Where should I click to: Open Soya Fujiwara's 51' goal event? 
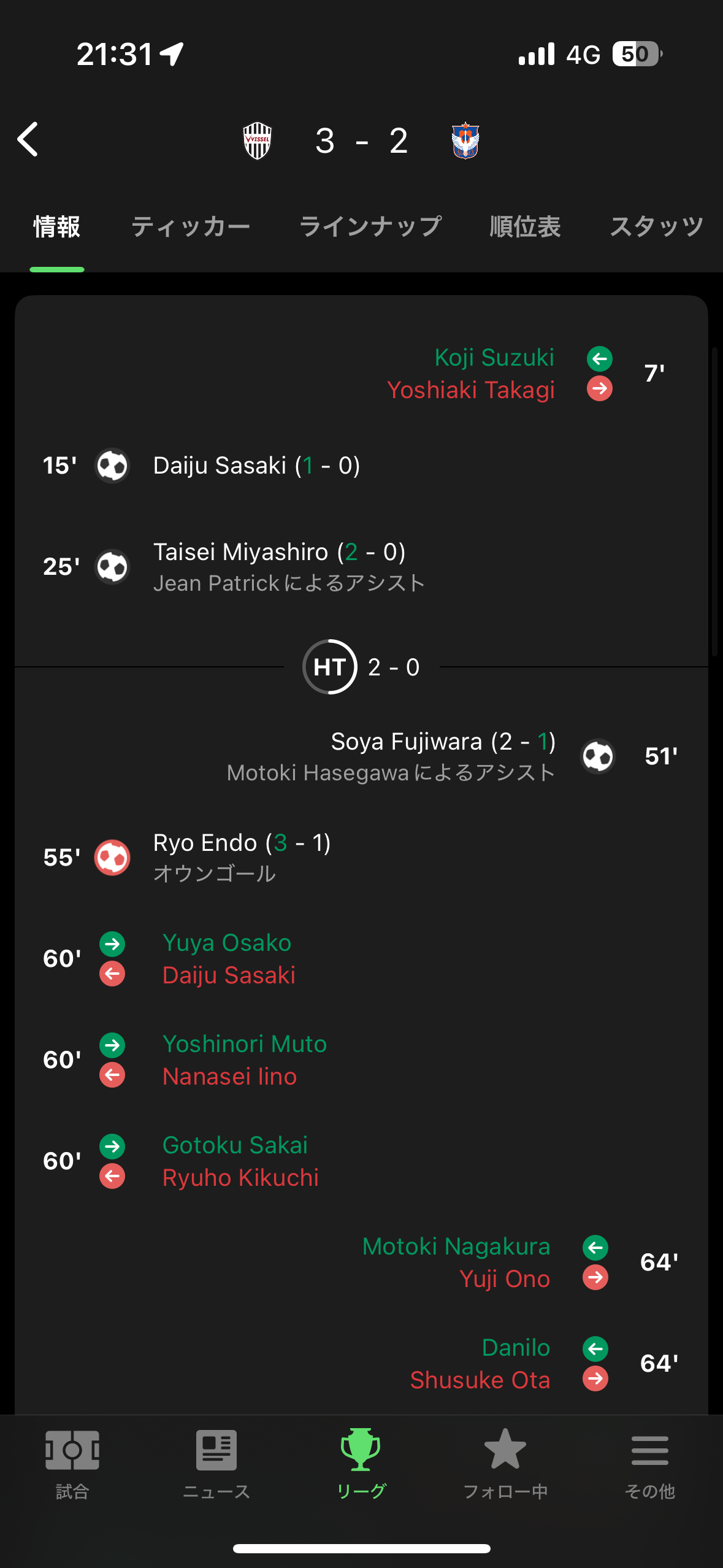point(361,756)
